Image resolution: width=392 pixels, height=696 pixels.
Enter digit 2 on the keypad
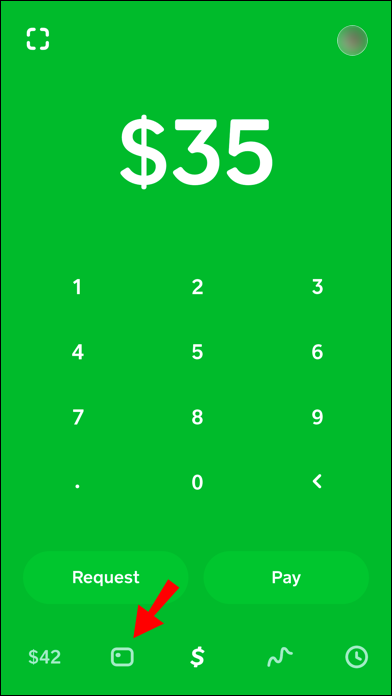(197, 287)
